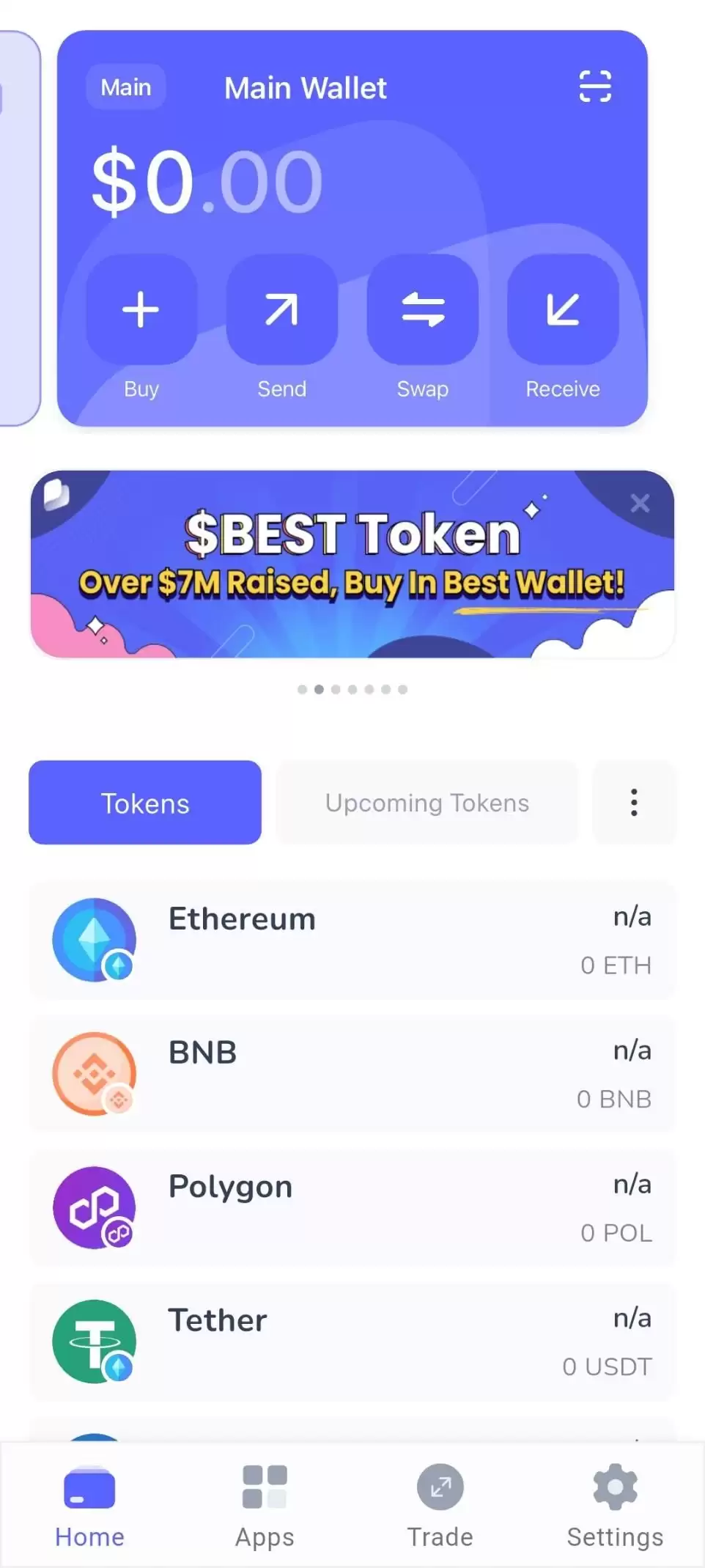The height and width of the screenshot is (1568, 705).
Task: Switch to Upcoming Tokens tab
Action: [427, 803]
